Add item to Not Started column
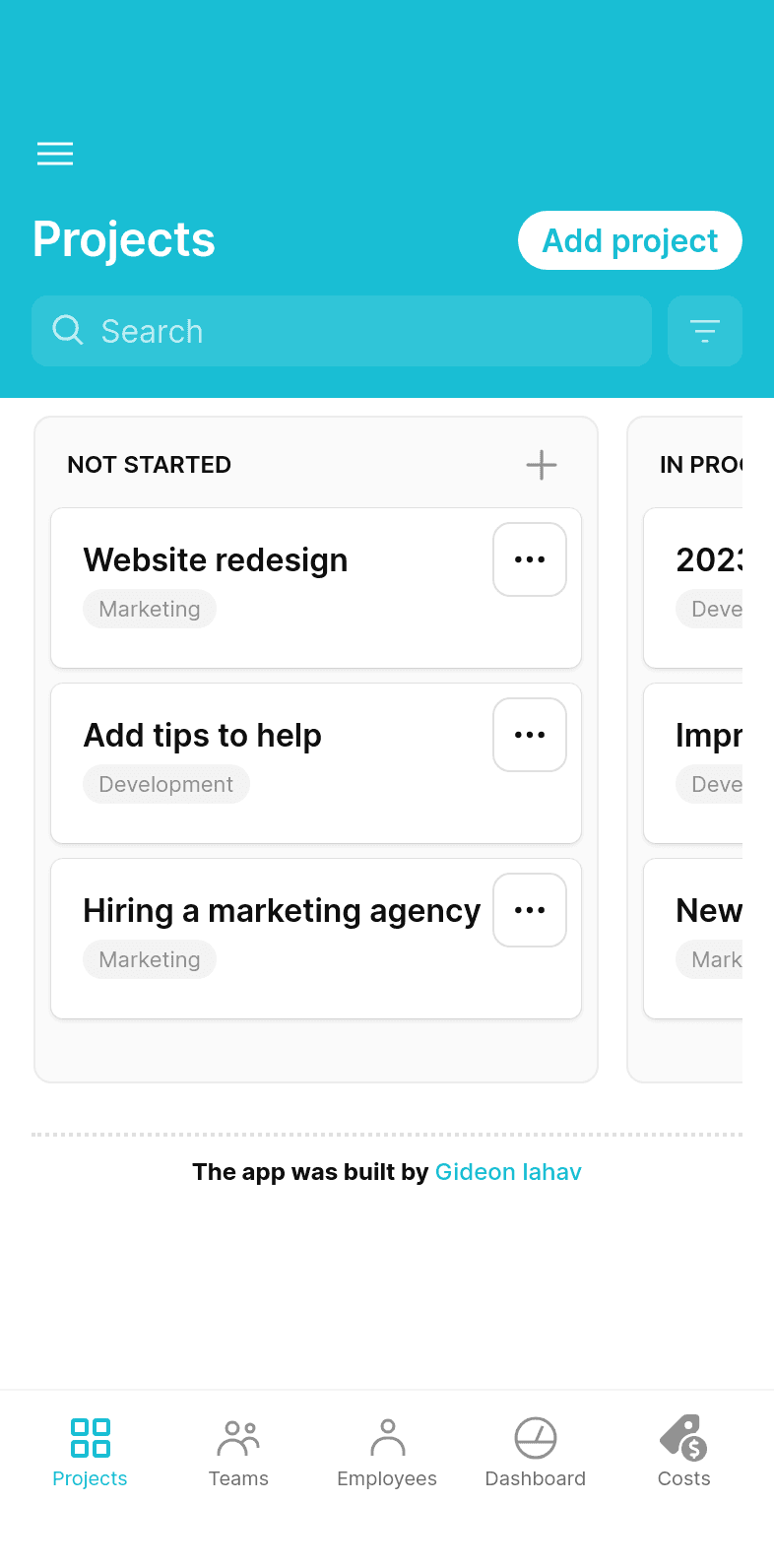774x1568 pixels. (x=542, y=465)
